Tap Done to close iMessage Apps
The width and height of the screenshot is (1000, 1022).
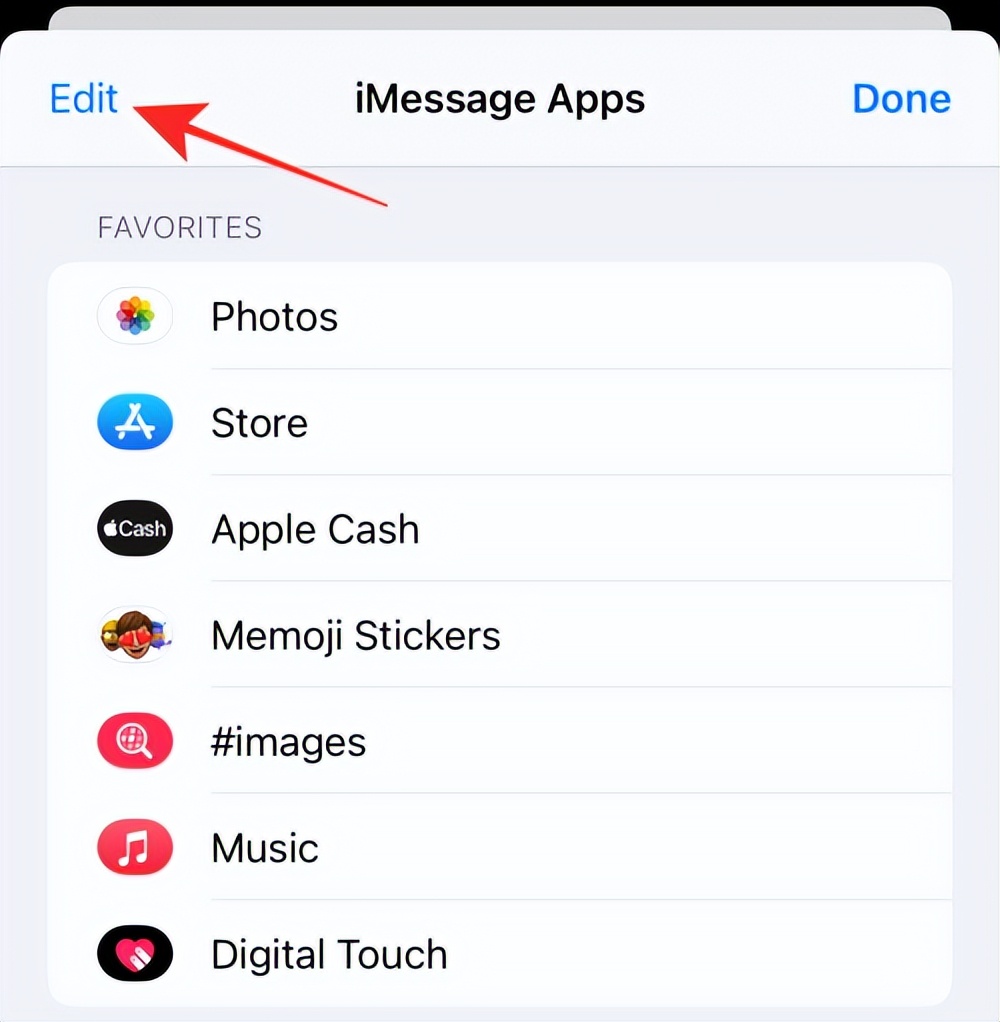(901, 98)
